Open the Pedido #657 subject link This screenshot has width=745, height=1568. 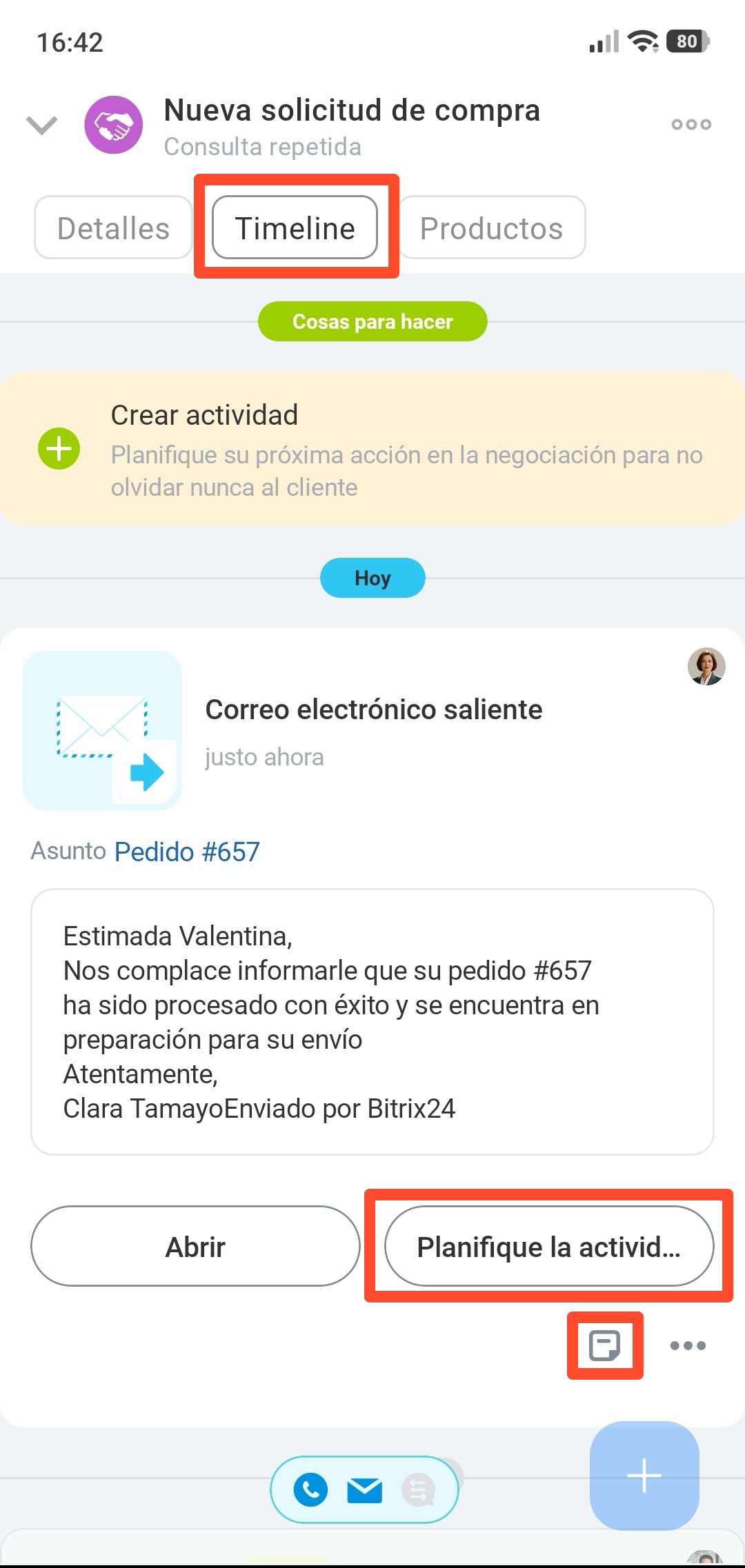pyautogui.click(x=187, y=852)
